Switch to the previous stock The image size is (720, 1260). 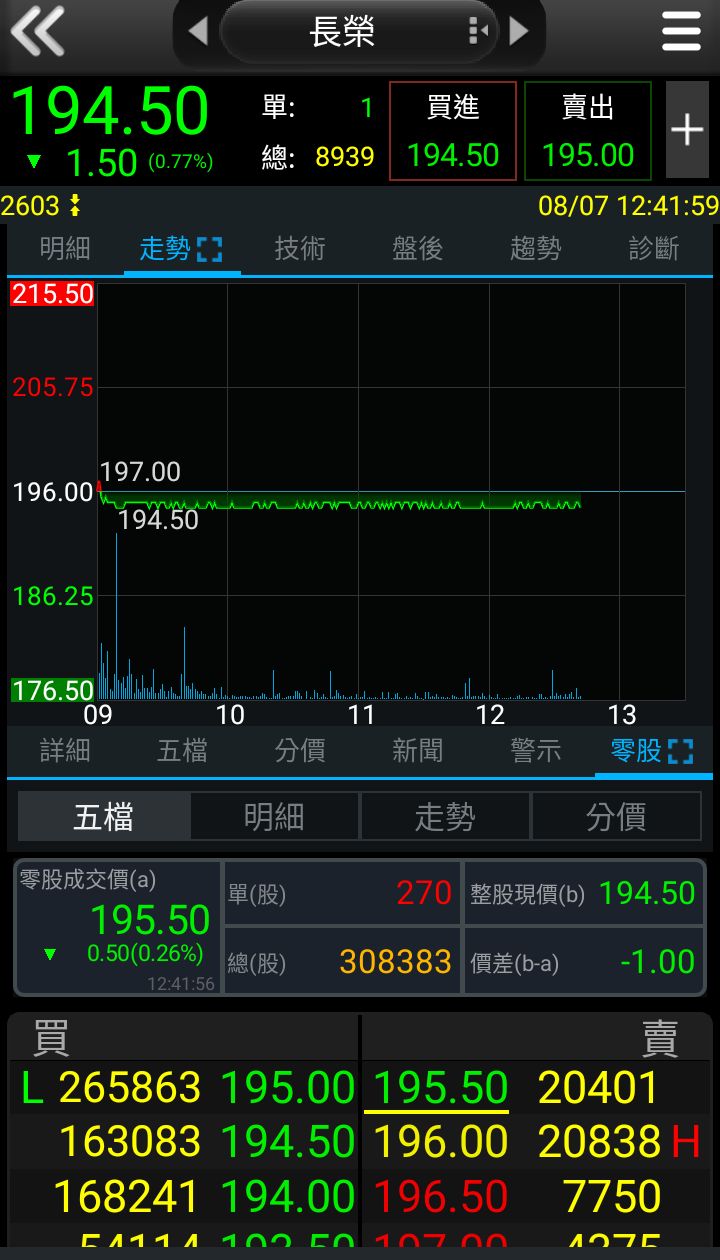198,32
